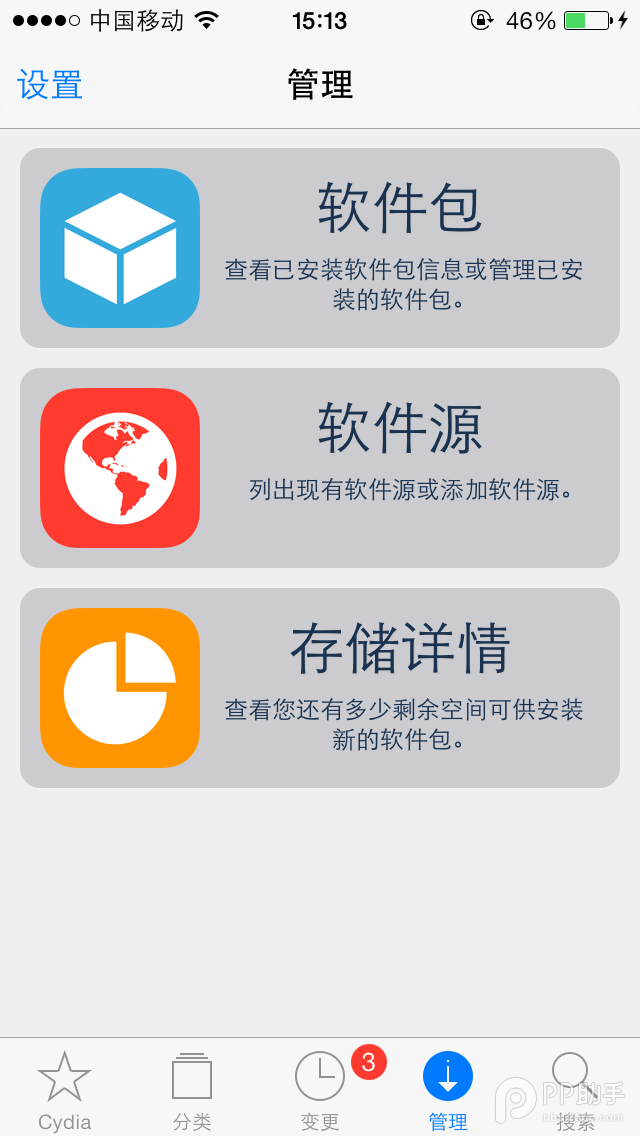The height and width of the screenshot is (1136, 640).
Task: Tap the 设置 button in the top bar
Action: click(50, 85)
